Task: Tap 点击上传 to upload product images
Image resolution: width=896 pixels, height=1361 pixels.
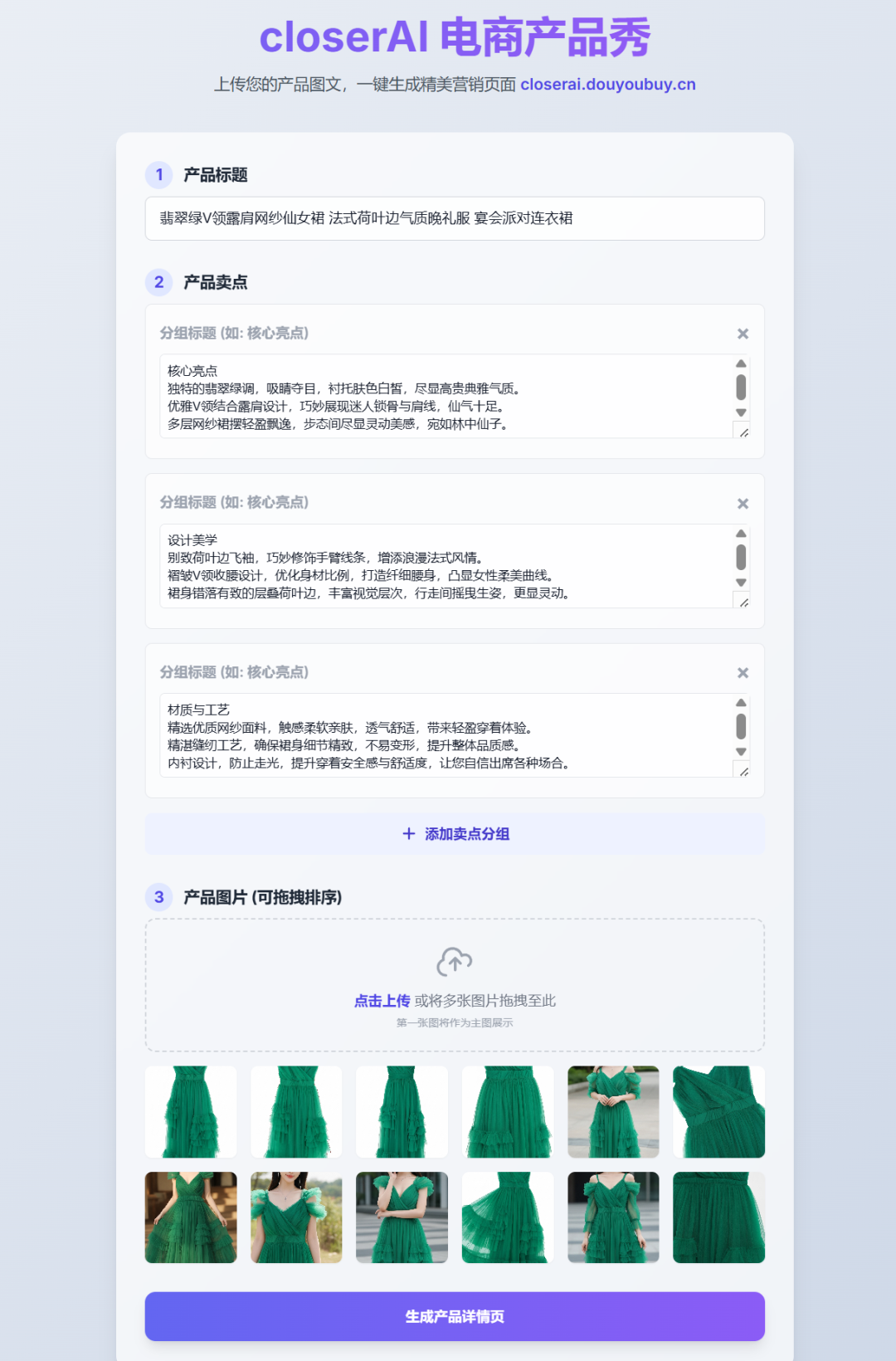Action: (382, 1001)
